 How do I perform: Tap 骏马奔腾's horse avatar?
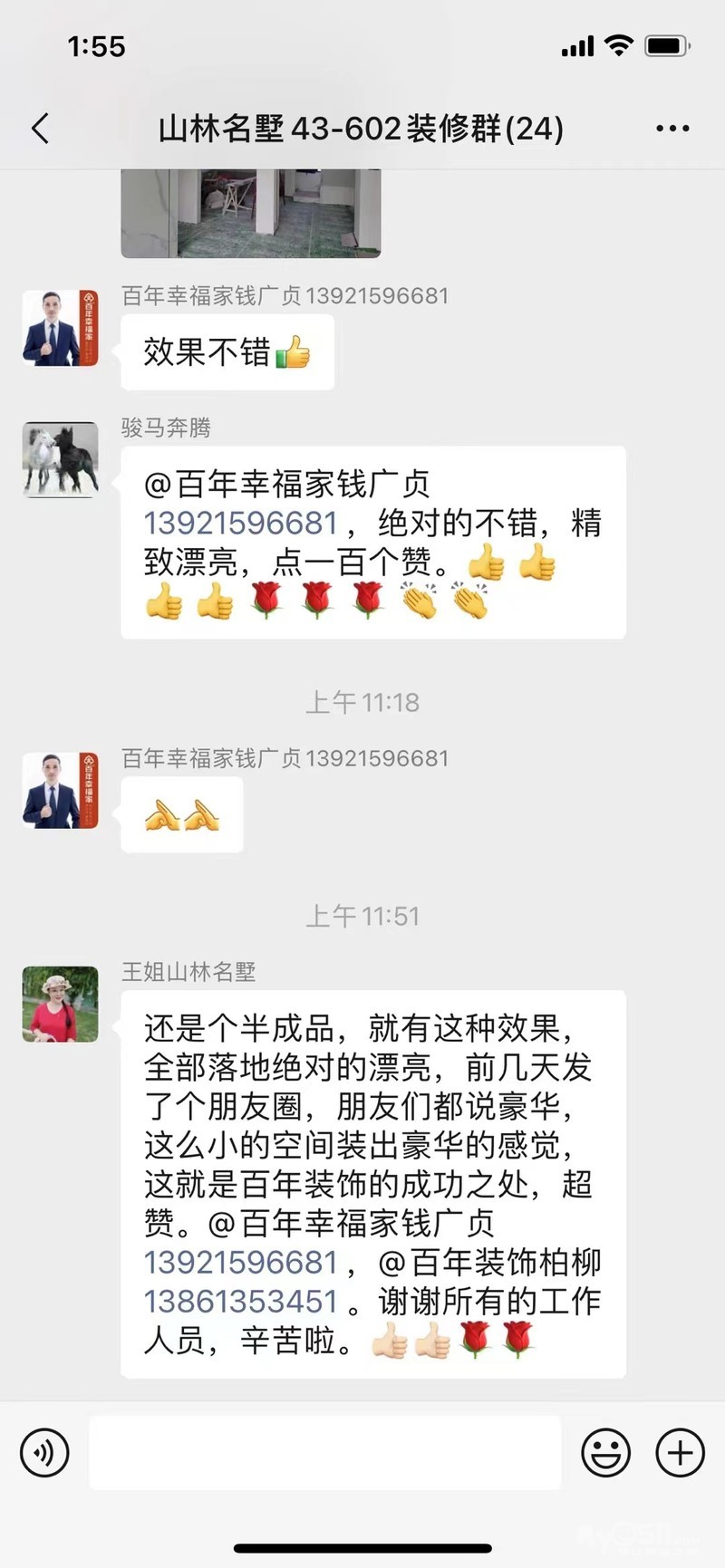(60, 459)
